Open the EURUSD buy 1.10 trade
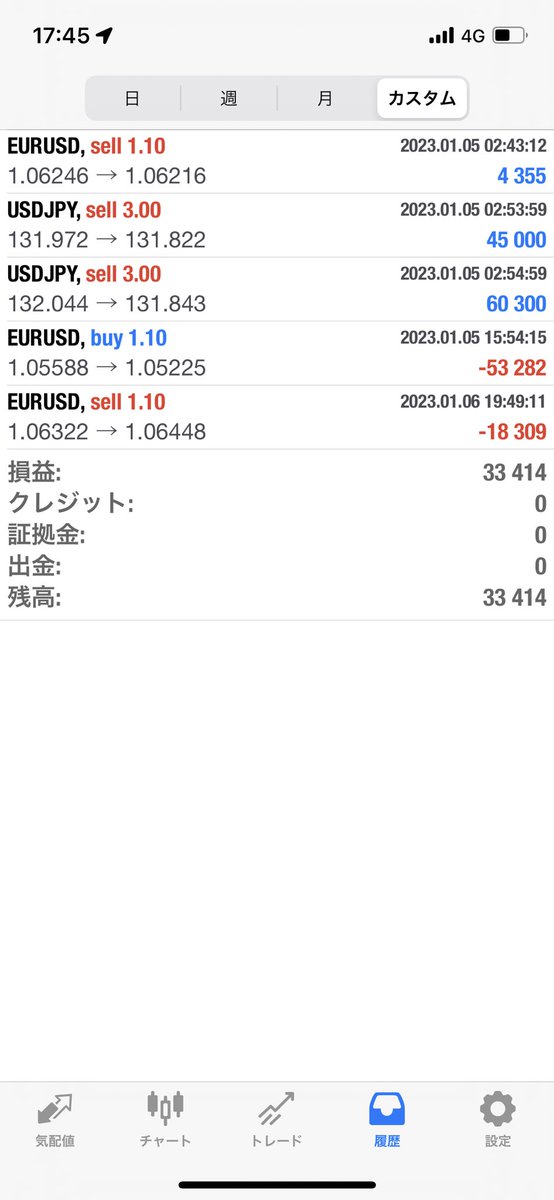This screenshot has height=1200, width=554. [x=277, y=354]
